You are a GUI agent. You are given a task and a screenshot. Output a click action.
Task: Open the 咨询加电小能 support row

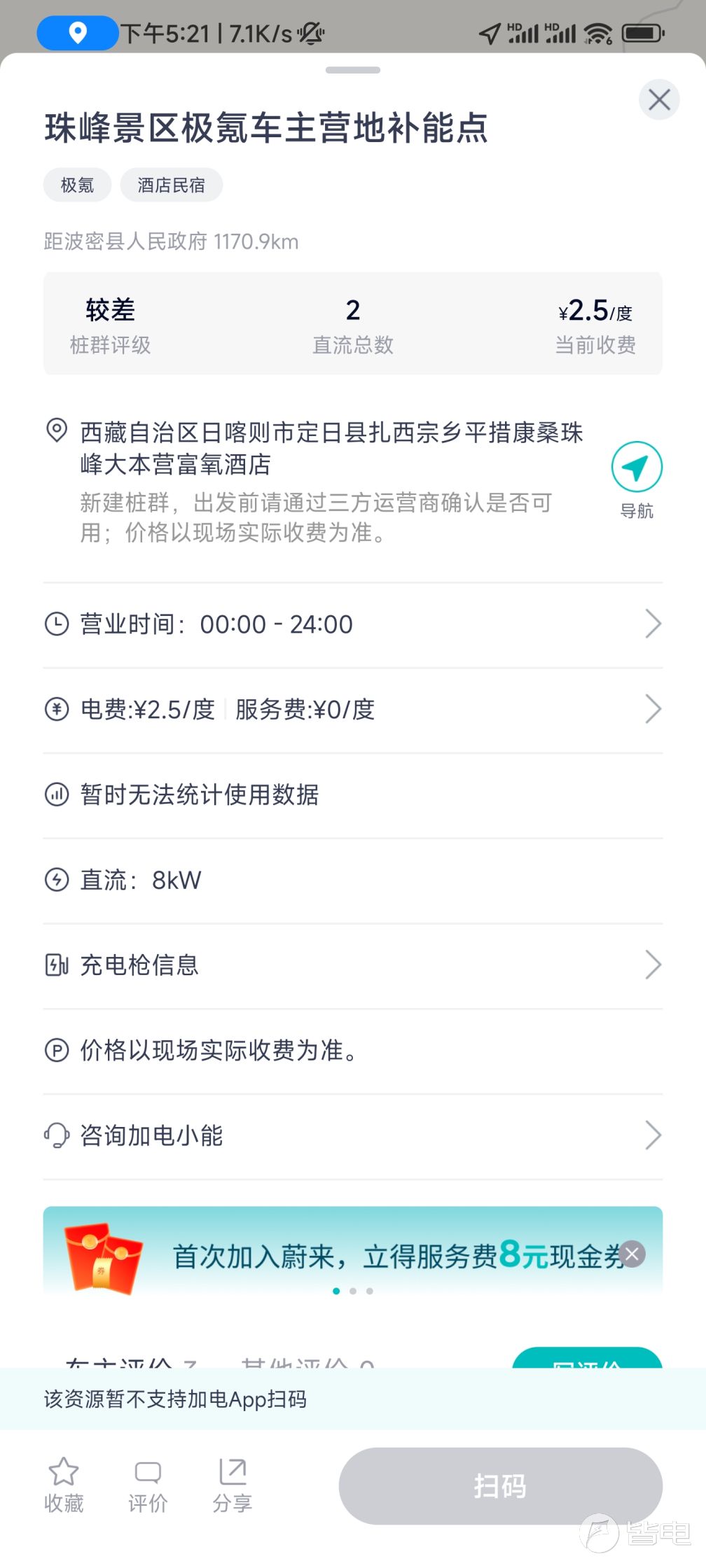(x=353, y=1135)
